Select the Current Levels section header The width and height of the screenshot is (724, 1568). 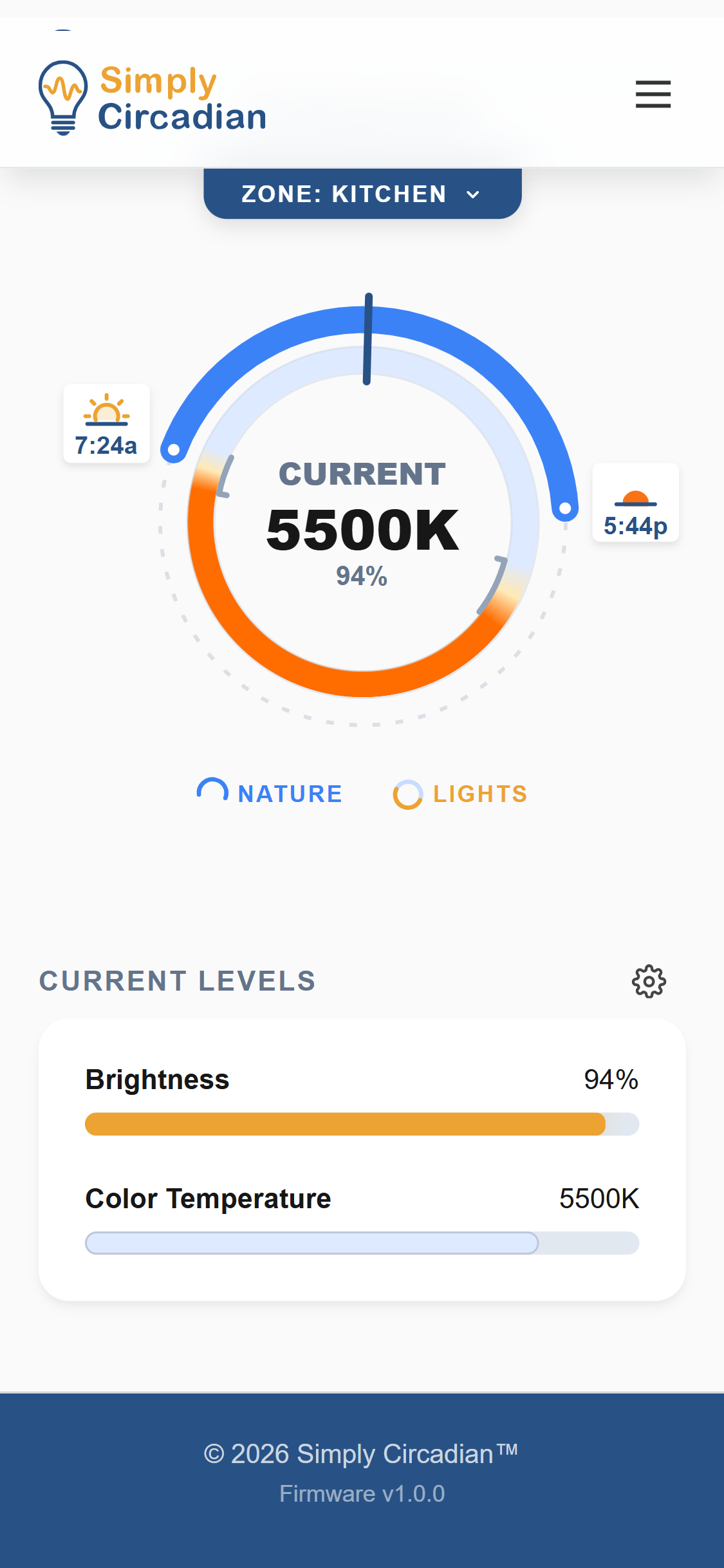[176, 981]
